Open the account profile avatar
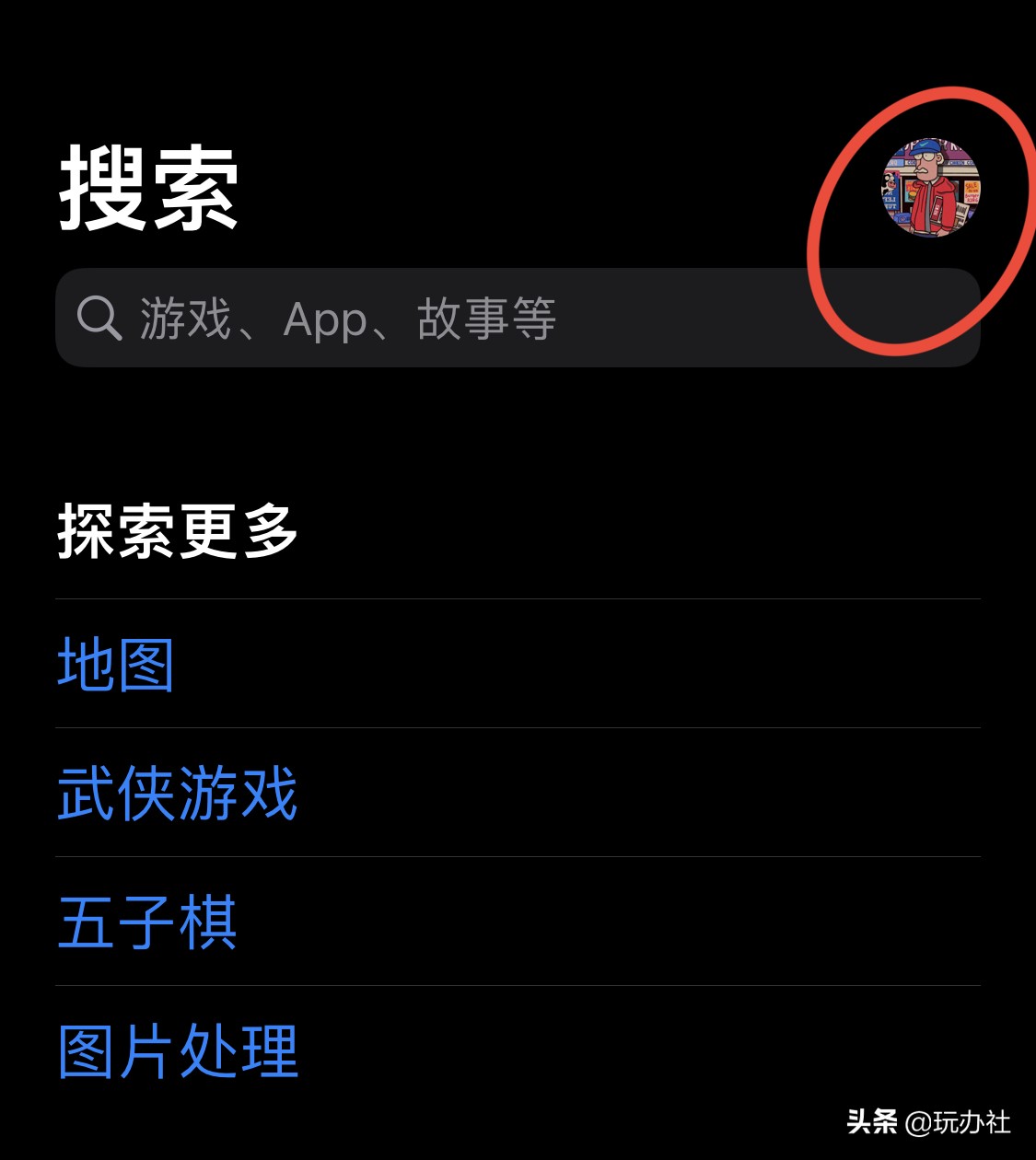This screenshot has width=1036, height=1160. pyautogui.click(x=931, y=188)
